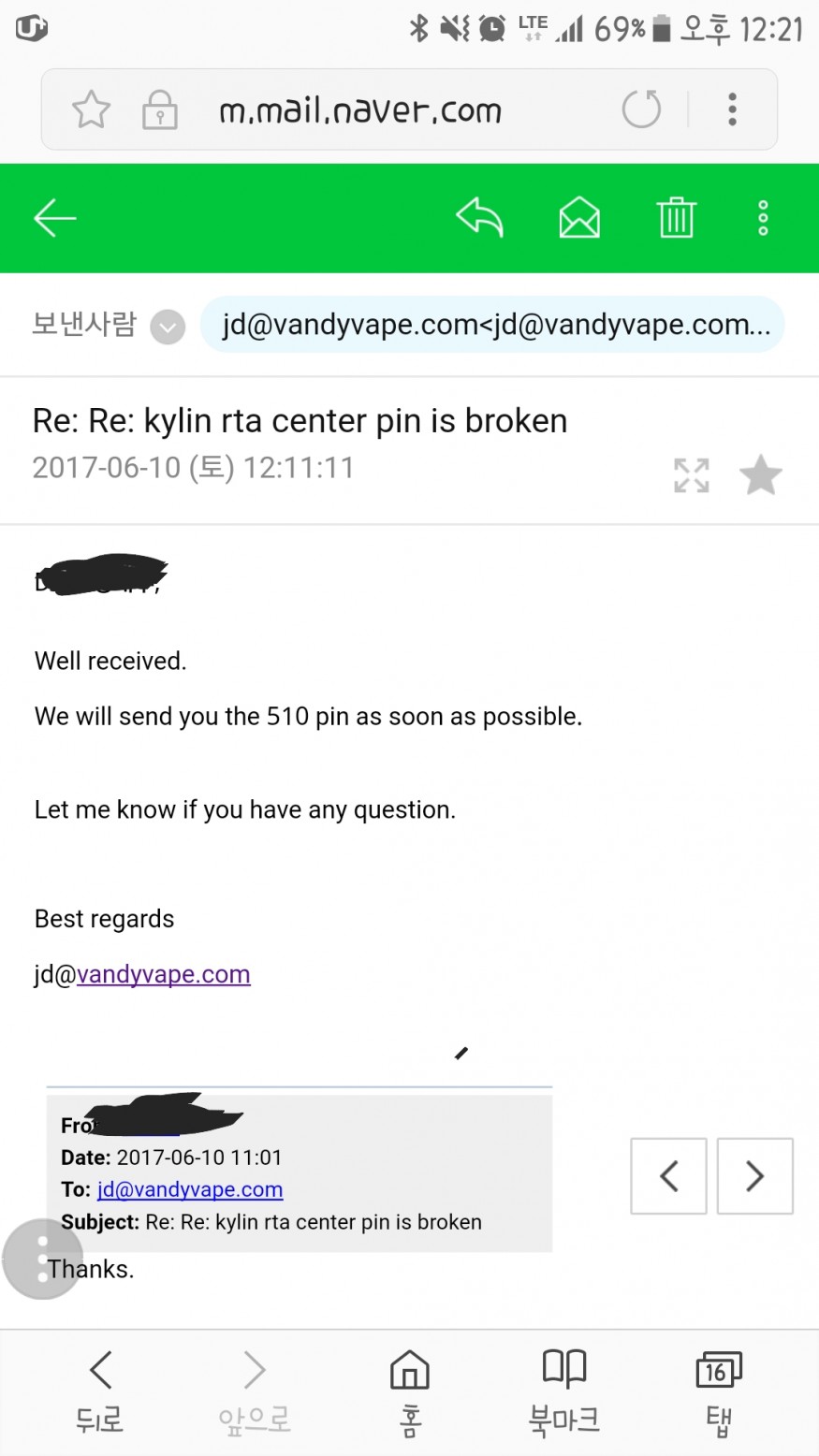The height and width of the screenshot is (1456, 819).
Task: Open the floating quick menu button
Action: 42,1259
